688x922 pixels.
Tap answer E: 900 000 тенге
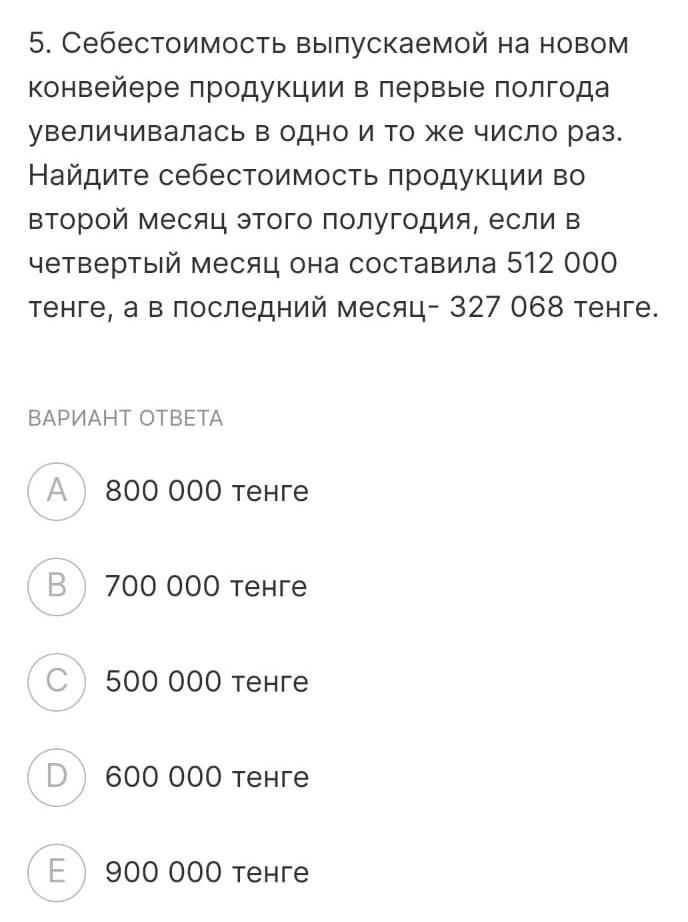click(57, 872)
